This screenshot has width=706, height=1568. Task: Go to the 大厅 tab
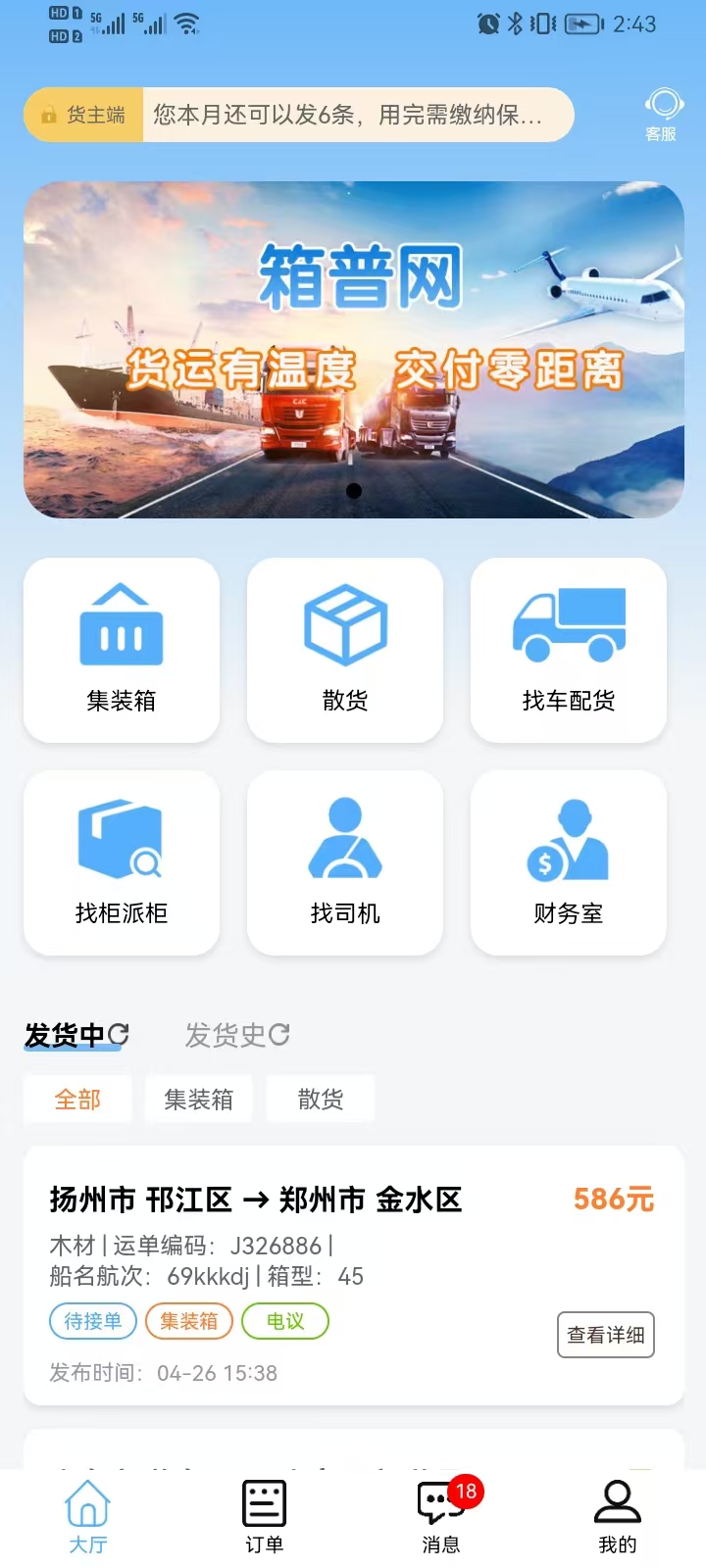pyautogui.click(x=88, y=1517)
